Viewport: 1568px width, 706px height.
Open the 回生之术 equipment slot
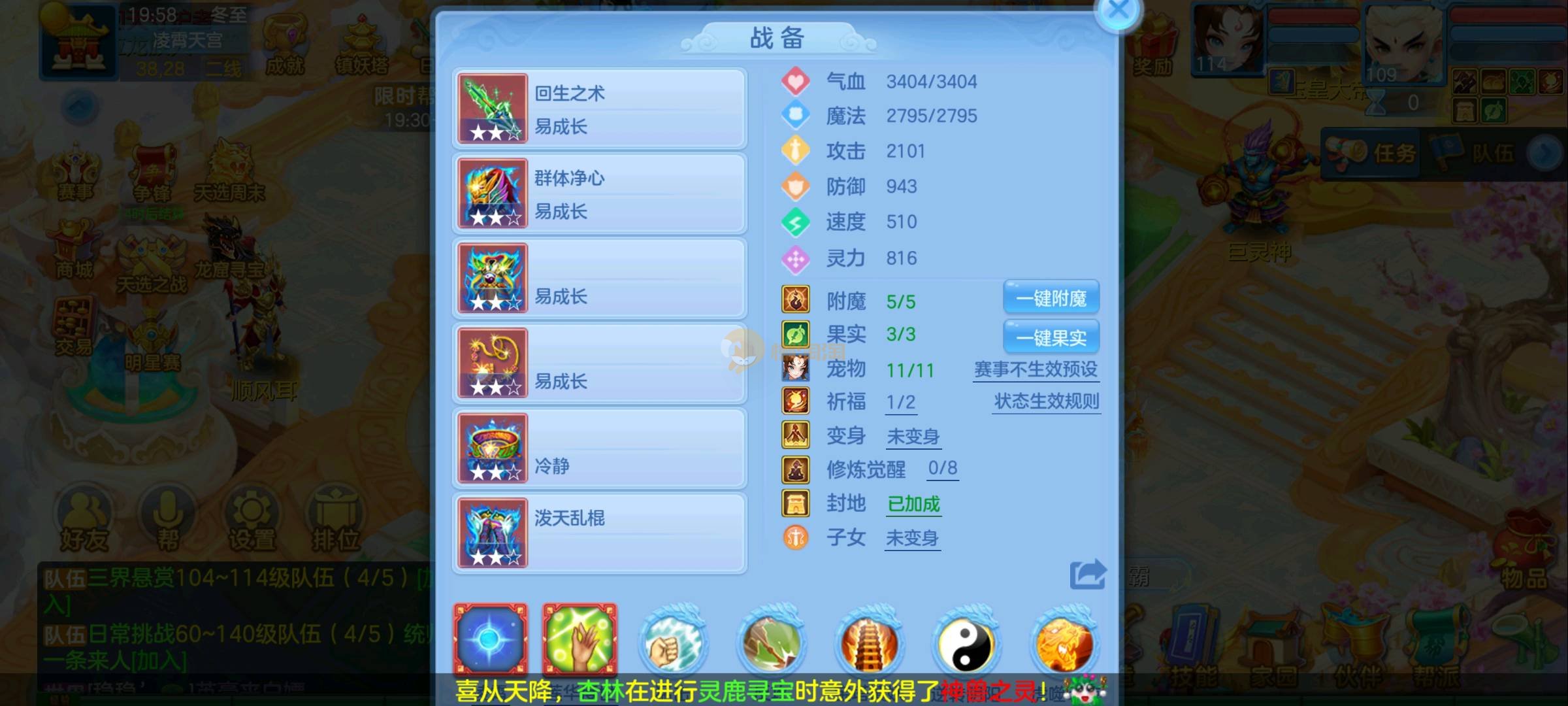point(599,109)
